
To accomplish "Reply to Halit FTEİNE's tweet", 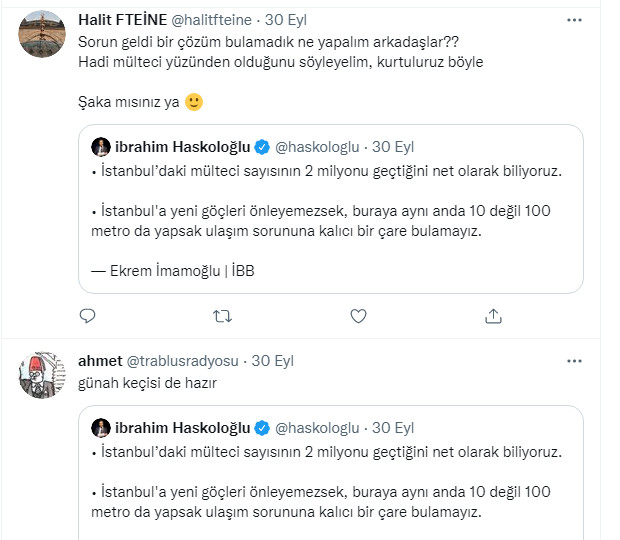I will [88, 316].
